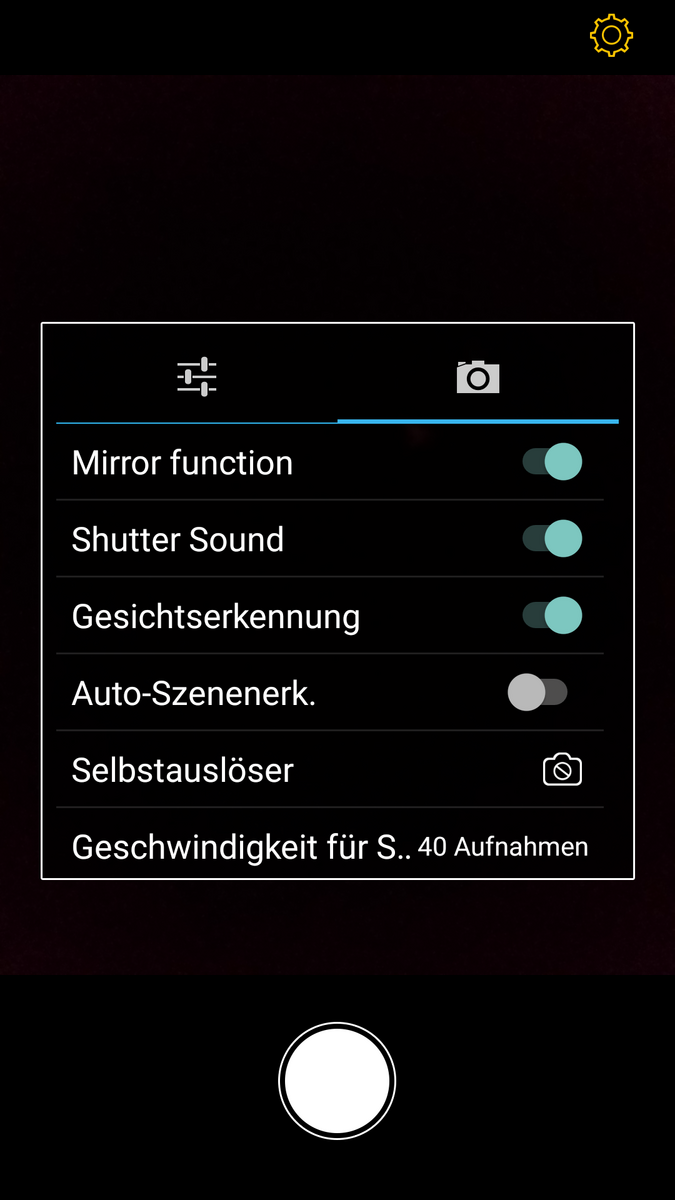This screenshot has width=675, height=1200.
Task: Switch to the sliders adjustments tab
Action: (x=197, y=376)
